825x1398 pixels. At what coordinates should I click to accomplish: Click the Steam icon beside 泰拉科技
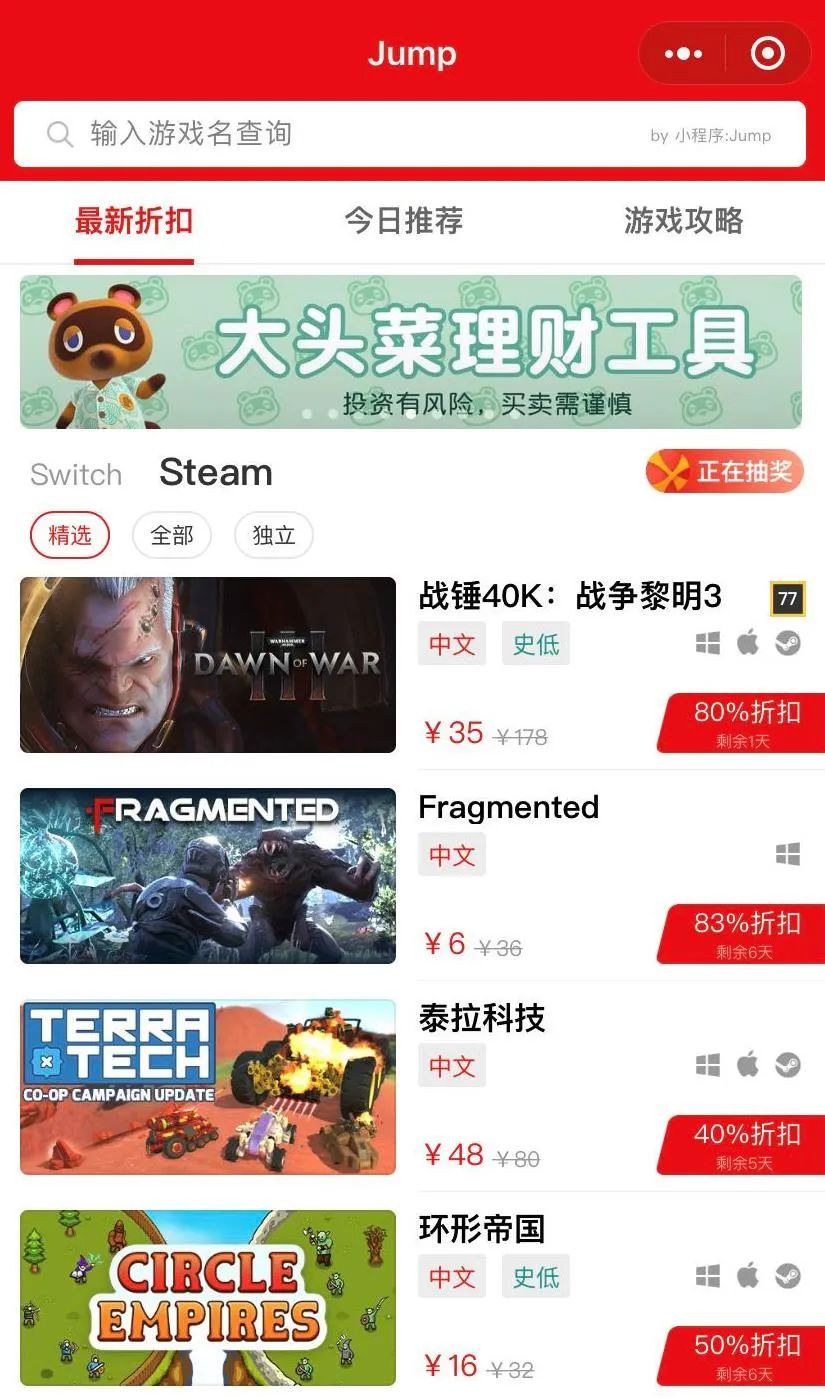(x=789, y=1065)
